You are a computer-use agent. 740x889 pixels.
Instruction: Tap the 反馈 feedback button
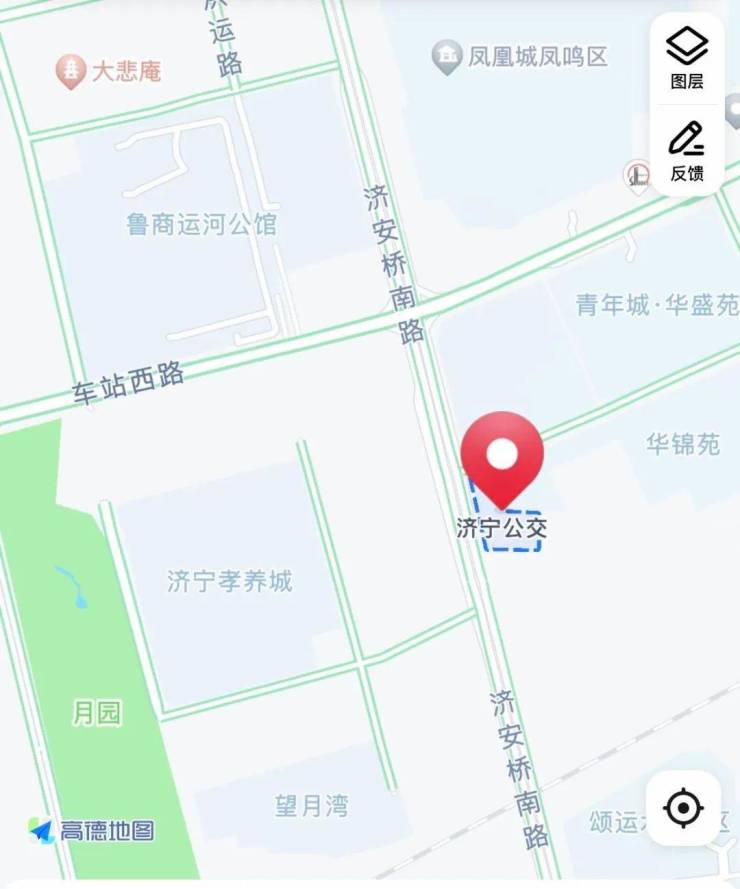pyautogui.click(x=687, y=150)
